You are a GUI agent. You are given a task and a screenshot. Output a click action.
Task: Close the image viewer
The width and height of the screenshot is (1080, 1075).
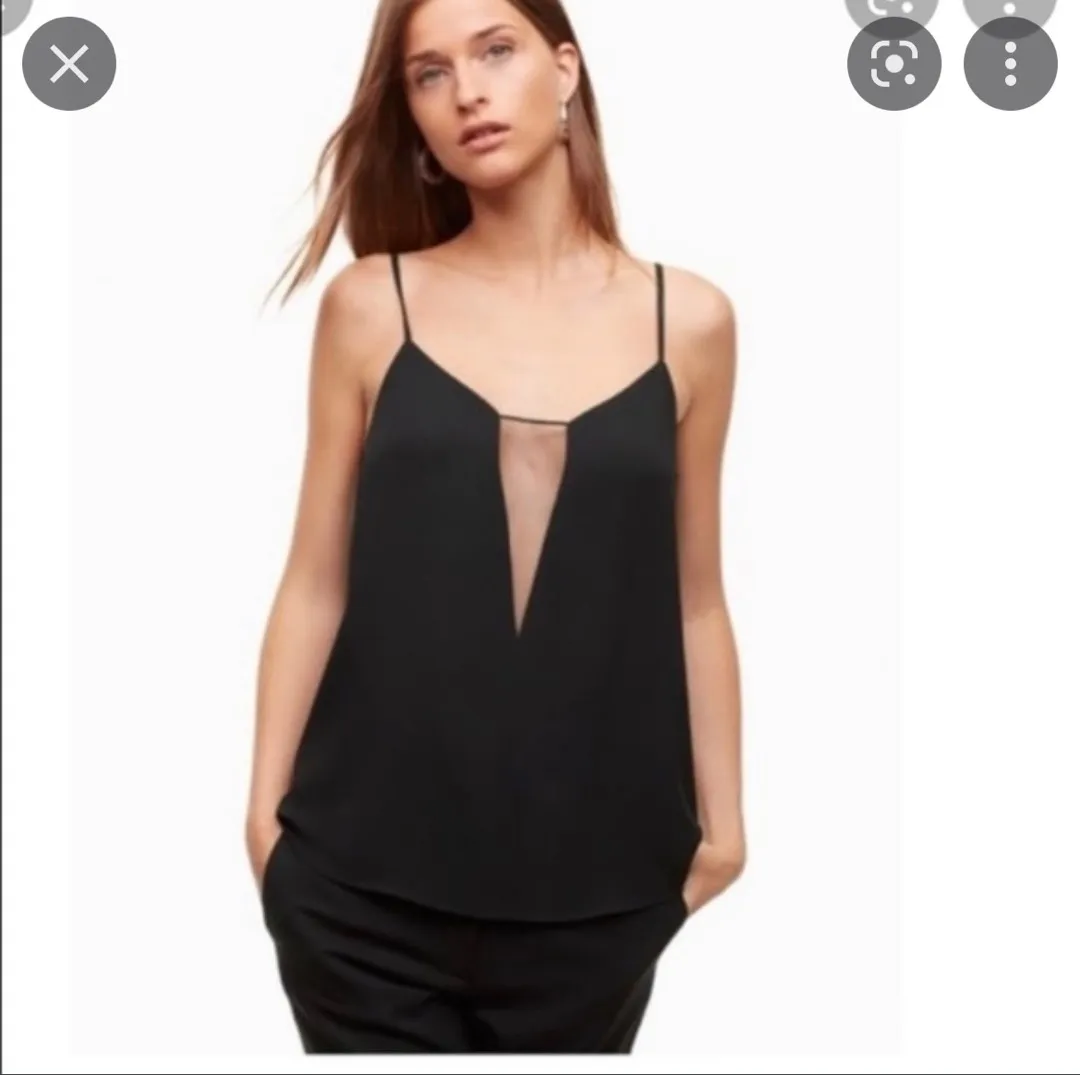[x=69, y=65]
